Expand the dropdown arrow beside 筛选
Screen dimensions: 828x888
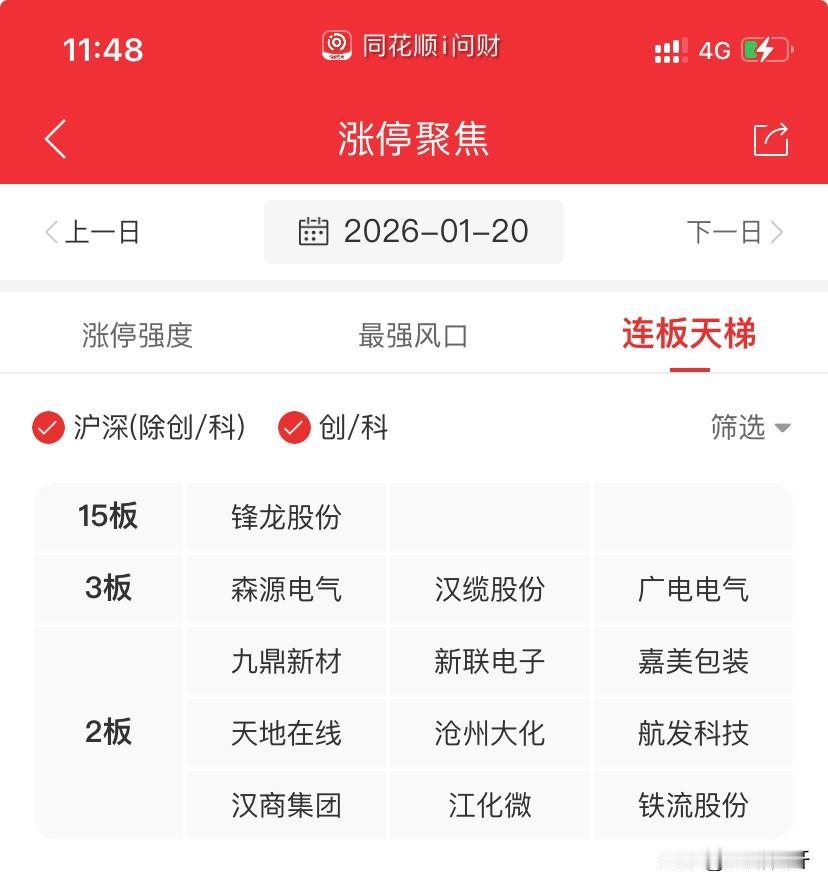[782, 428]
